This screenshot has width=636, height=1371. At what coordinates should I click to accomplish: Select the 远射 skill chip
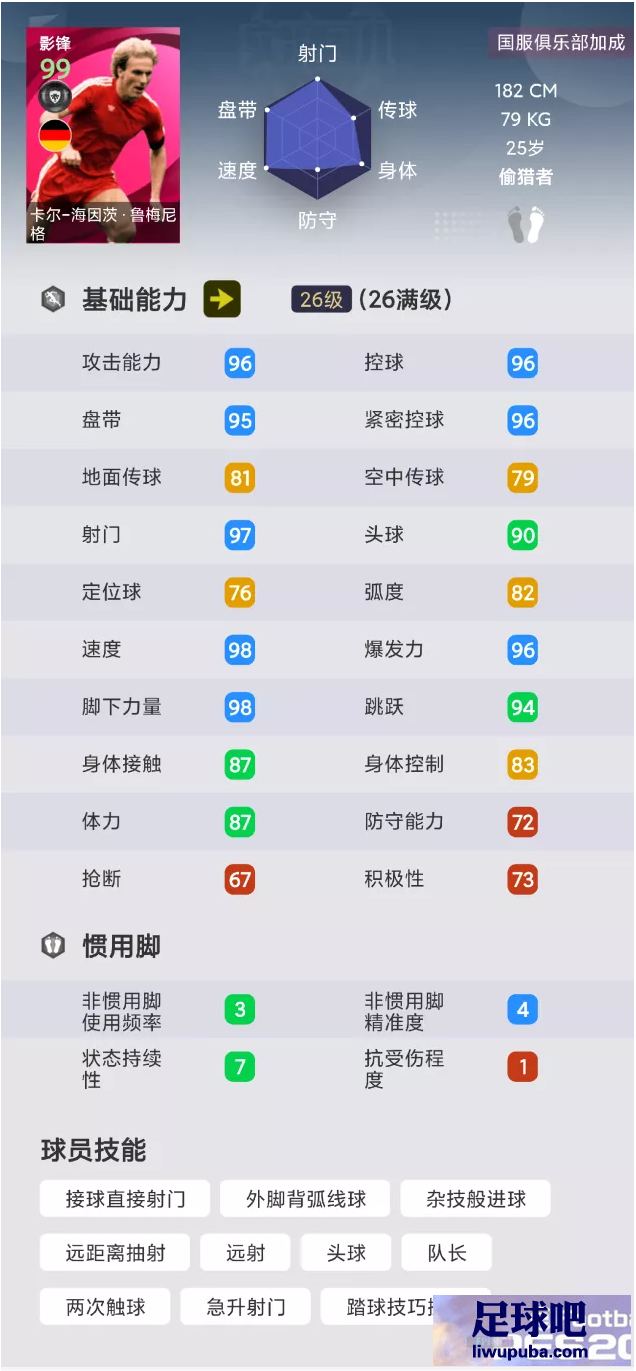[246, 1253]
